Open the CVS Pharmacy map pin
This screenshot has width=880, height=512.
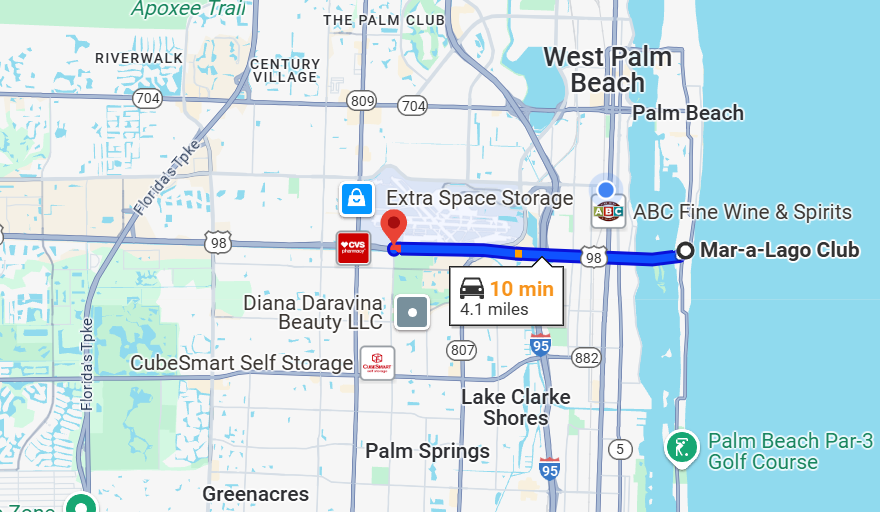pyautogui.click(x=353, y=247)
